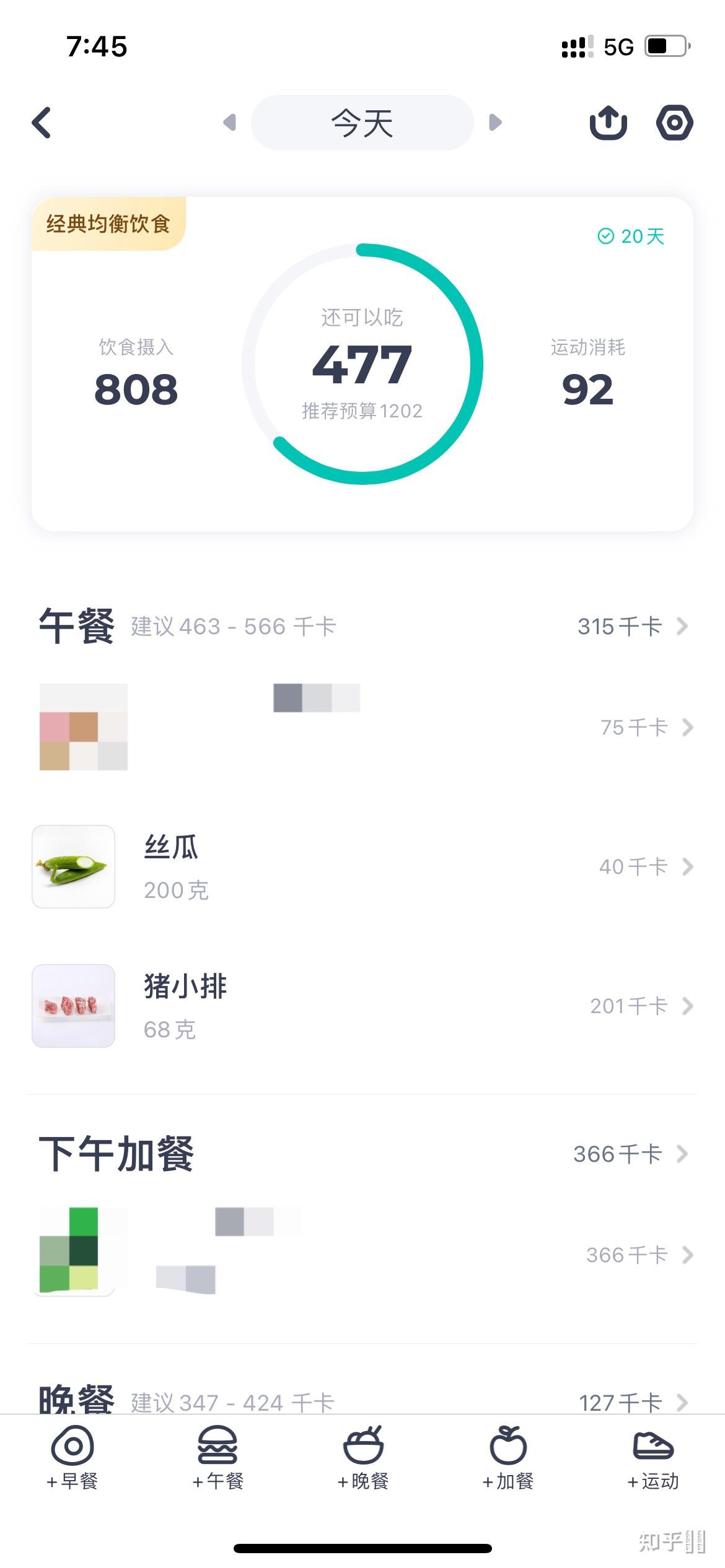Screen dimensions: 725x1568
Task: Open the 20天 check-in streak
Action: pos(631,236)
